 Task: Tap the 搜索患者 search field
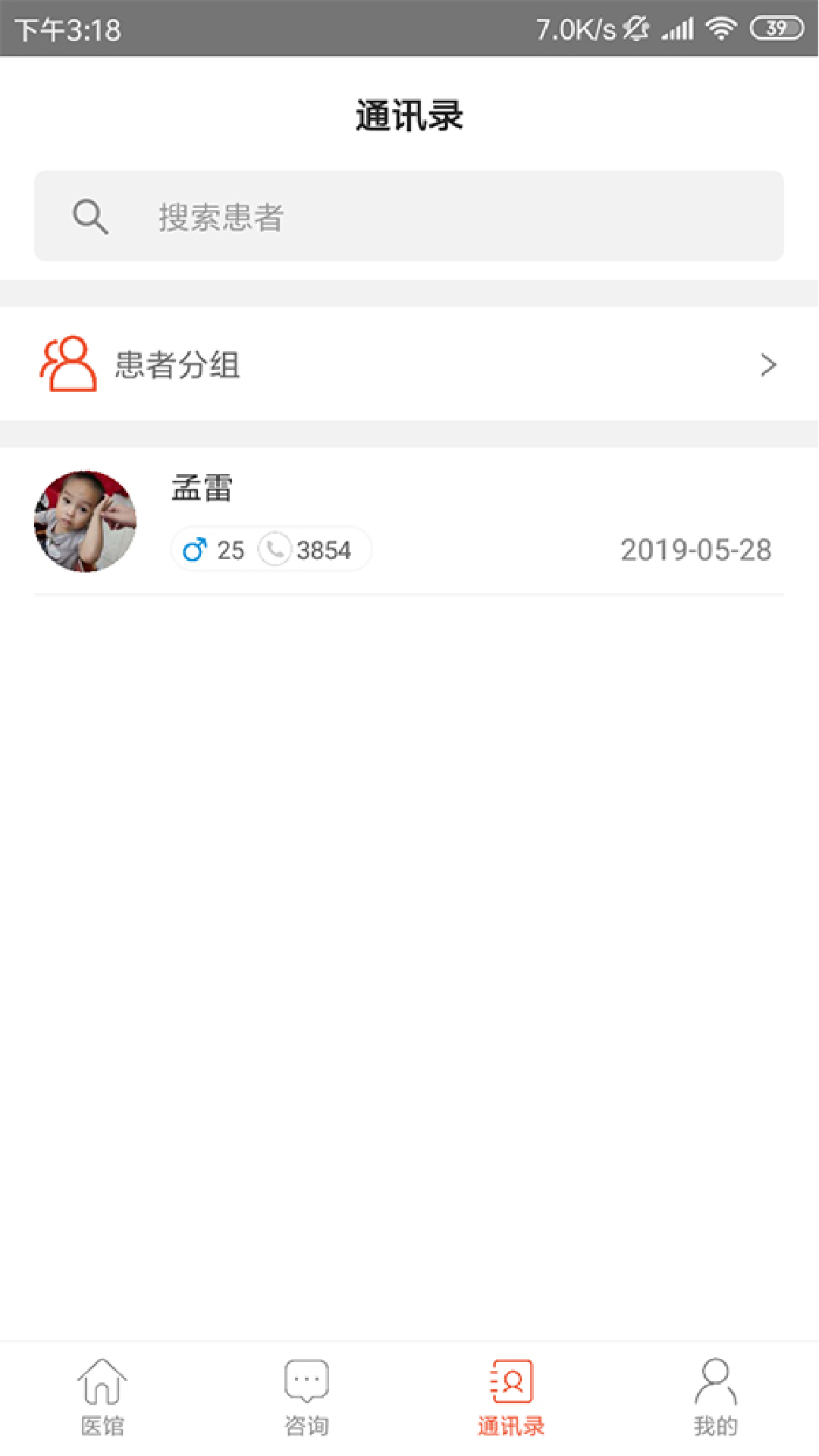coord(409,216)
